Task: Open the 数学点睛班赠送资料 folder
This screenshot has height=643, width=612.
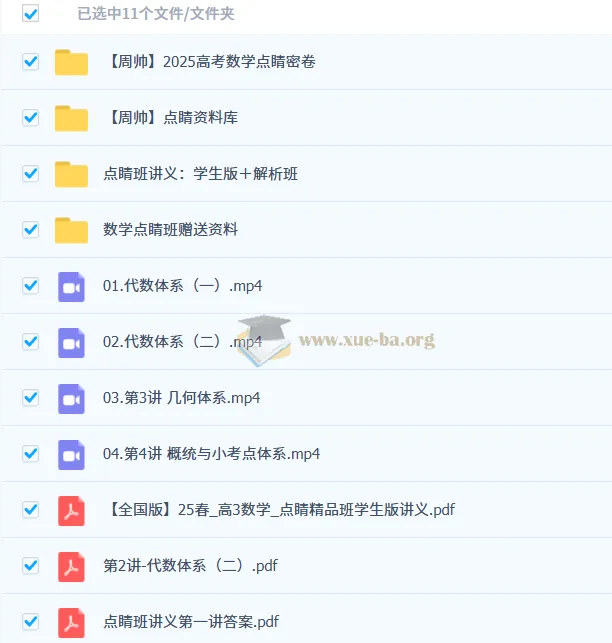Action: (170, 230)
